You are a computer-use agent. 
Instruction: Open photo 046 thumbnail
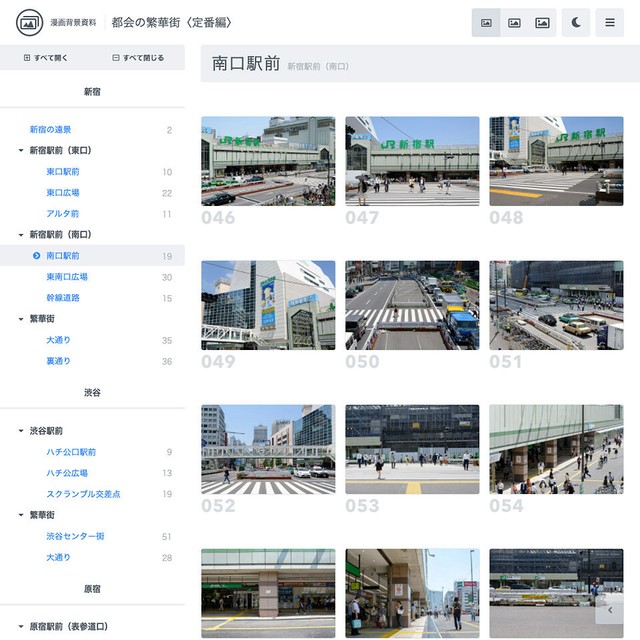268,161
